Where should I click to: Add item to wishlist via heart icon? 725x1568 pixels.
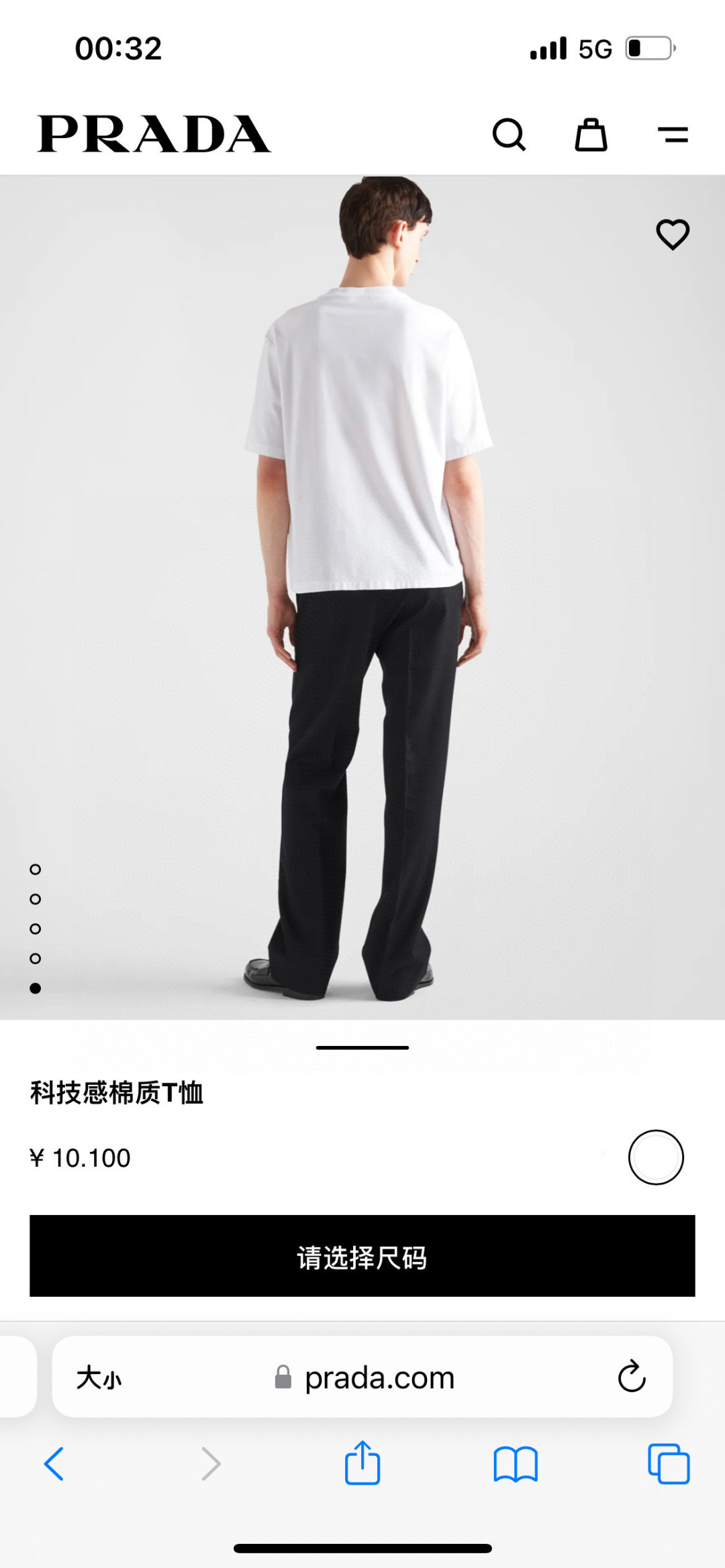pos(671,234)
